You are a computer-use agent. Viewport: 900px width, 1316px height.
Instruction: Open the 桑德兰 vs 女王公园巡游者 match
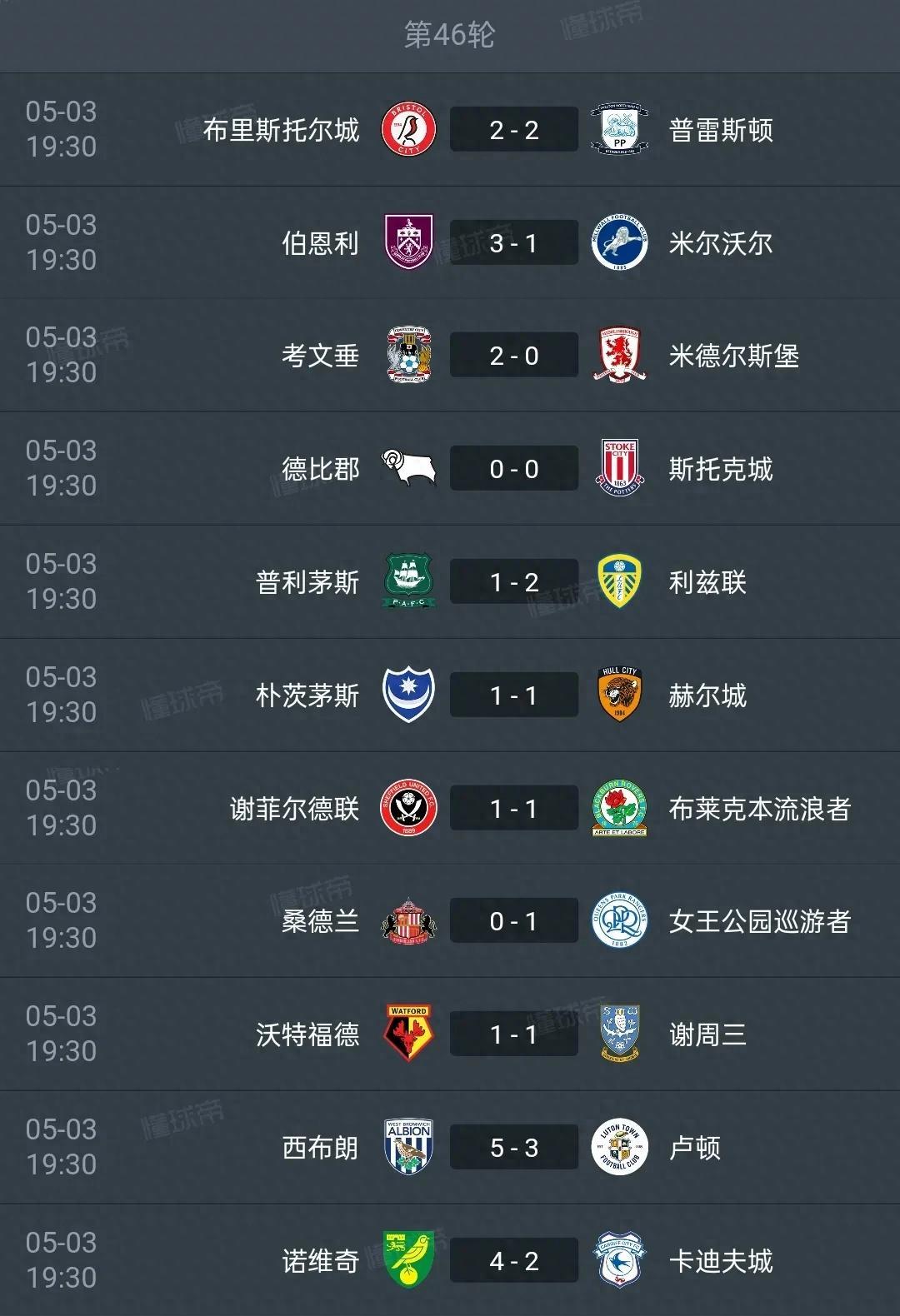[513, 921]
